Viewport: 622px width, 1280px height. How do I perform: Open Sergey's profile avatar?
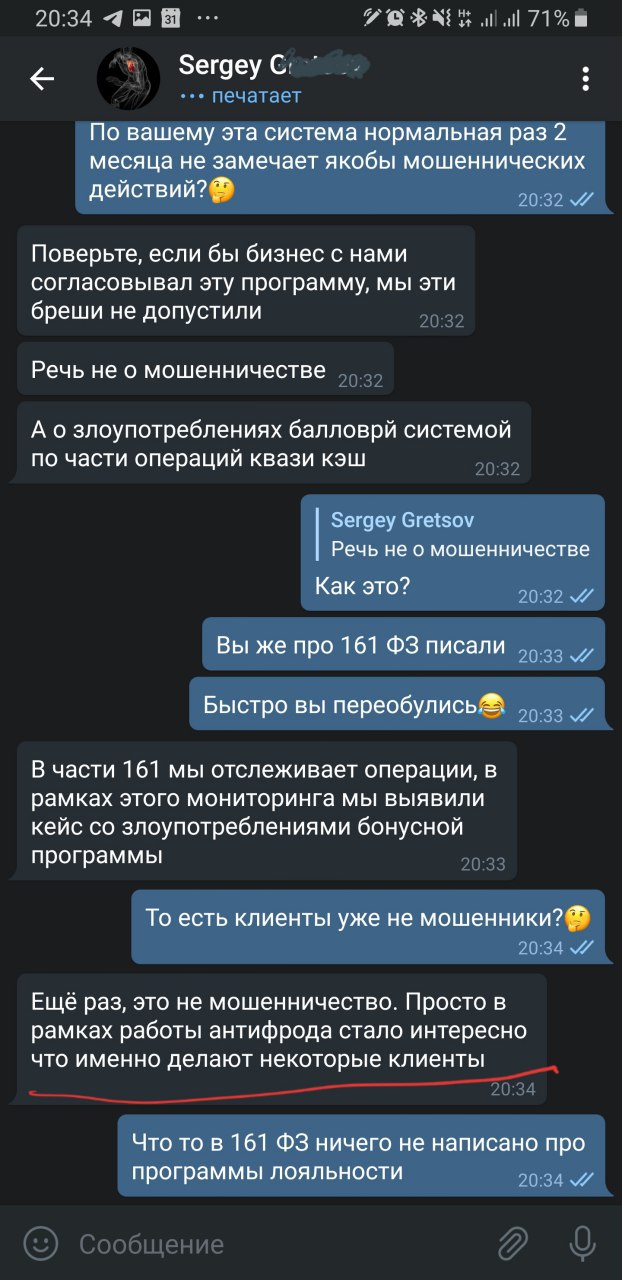click(x=128, y=79)
